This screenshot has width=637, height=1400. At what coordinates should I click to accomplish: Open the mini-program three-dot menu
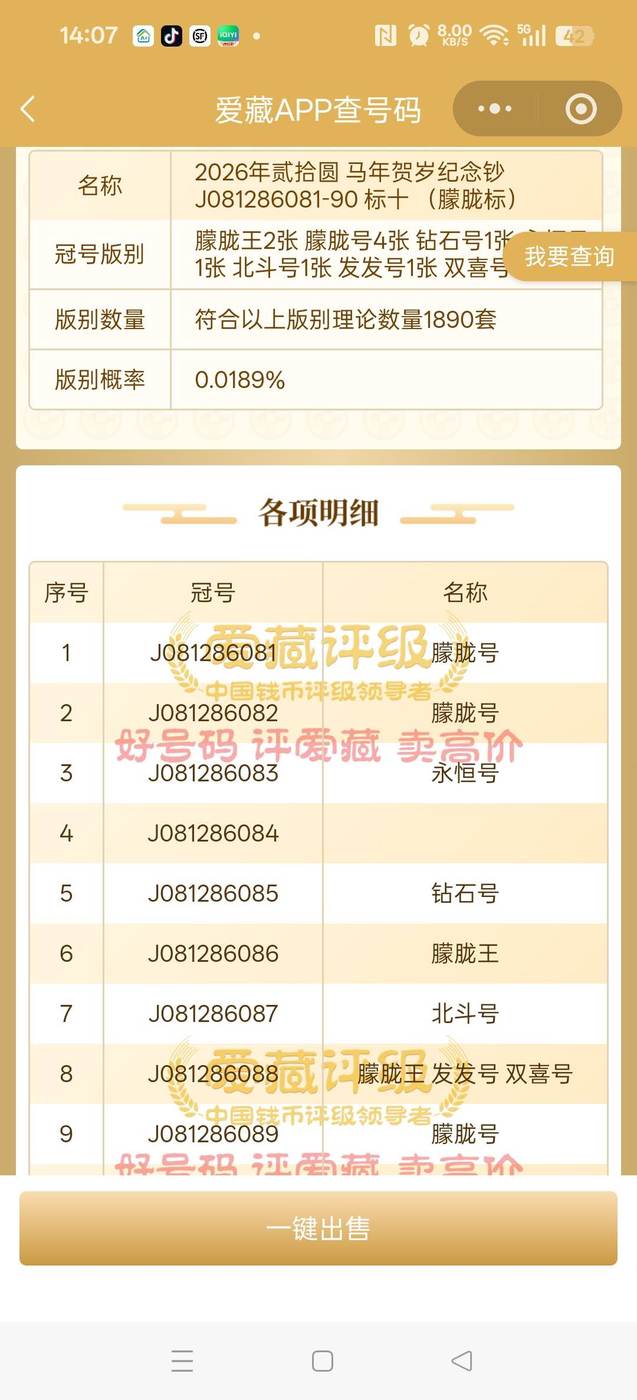coord(495,109)
